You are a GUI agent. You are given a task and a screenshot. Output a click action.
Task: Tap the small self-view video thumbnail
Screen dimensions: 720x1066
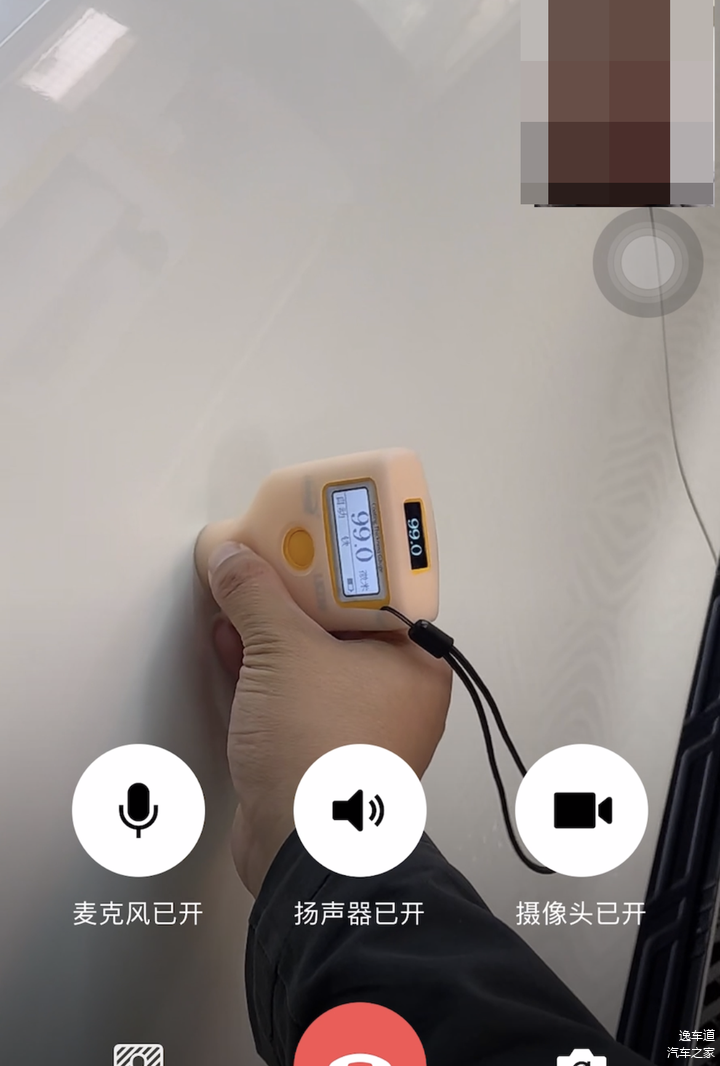(x=617, y=102)
